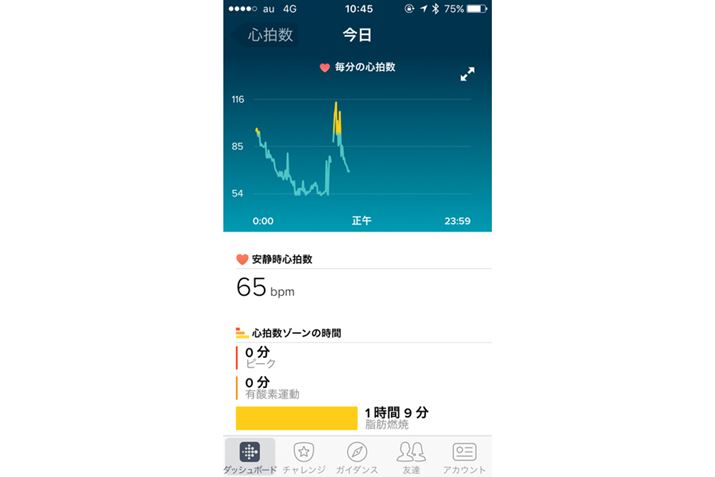Viewport: 715px width, 477px height.
Task: Expand the heart rate chart to fullscreen
Action: click(x=467, y=74)
